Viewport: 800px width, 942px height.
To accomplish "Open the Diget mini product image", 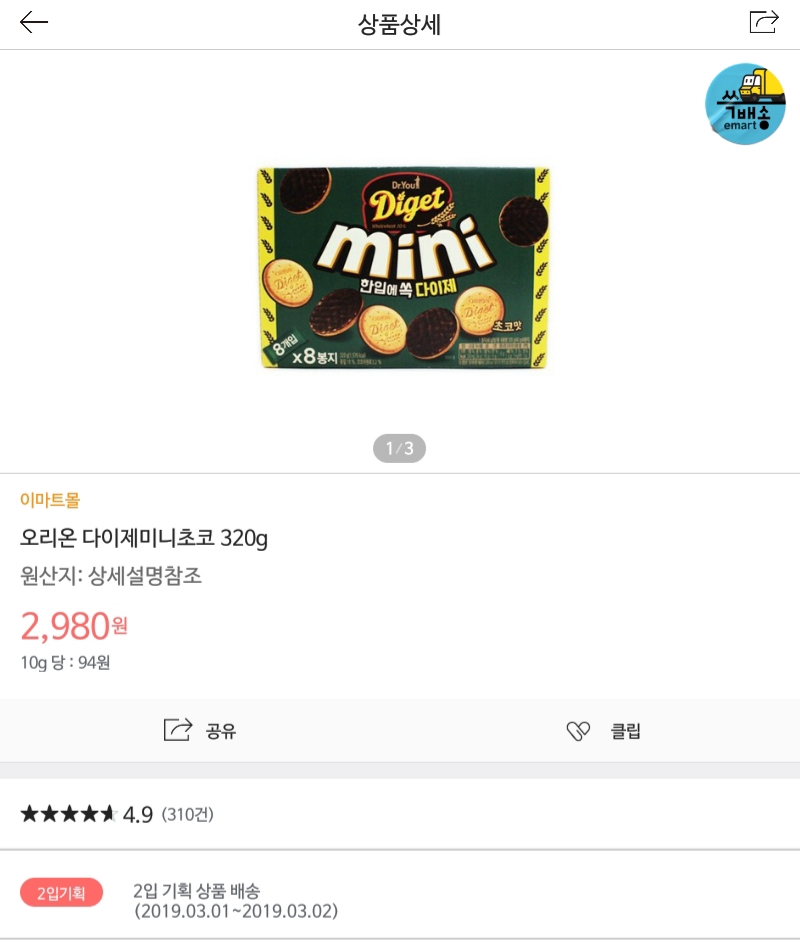I will (x=403, y=268).
